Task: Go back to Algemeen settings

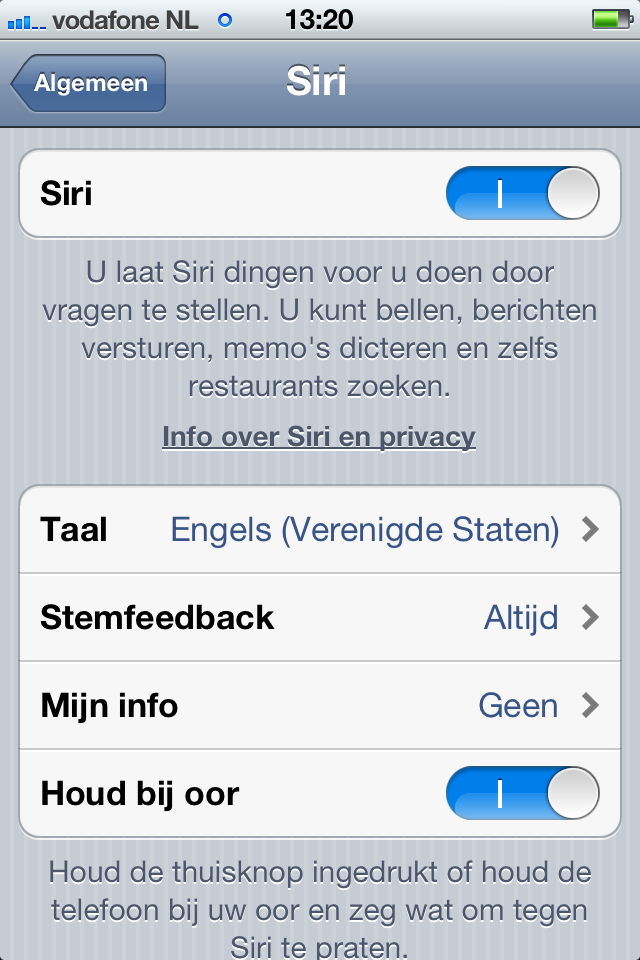Action: [90, 84]
